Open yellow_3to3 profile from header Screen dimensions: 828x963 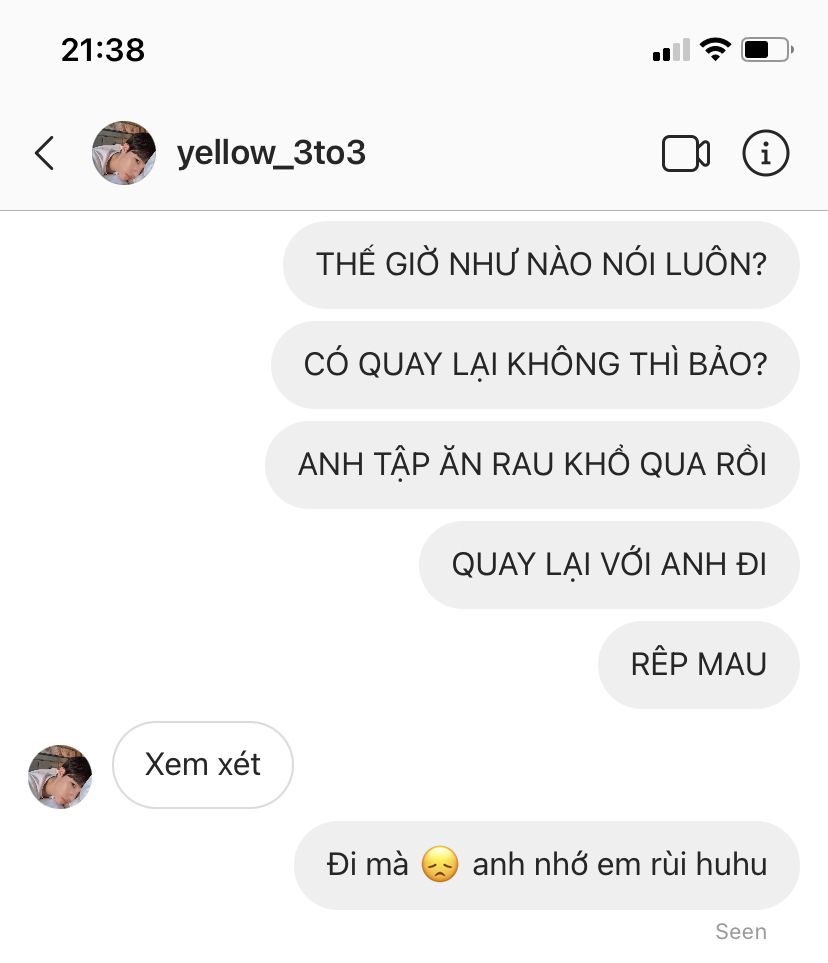pyautogui.click(x=270, y=153)
